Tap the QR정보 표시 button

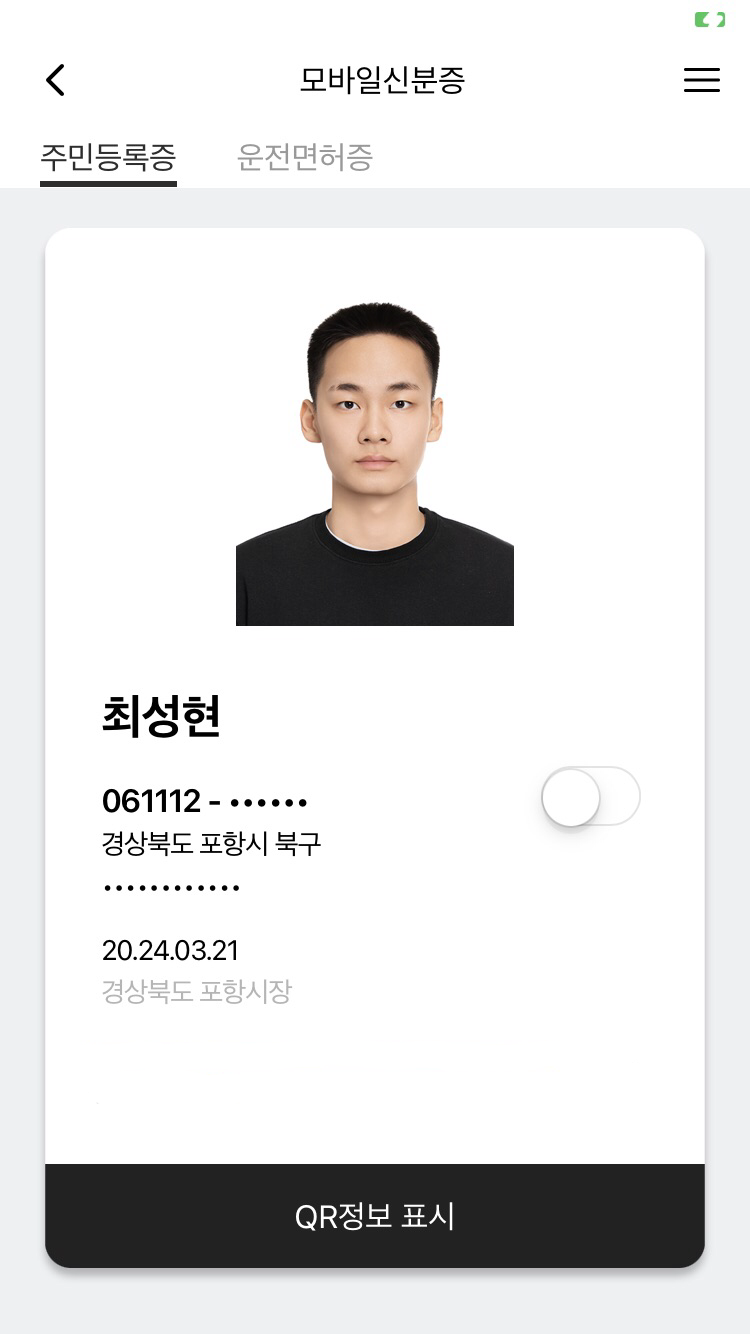(x=375, y=1216)
